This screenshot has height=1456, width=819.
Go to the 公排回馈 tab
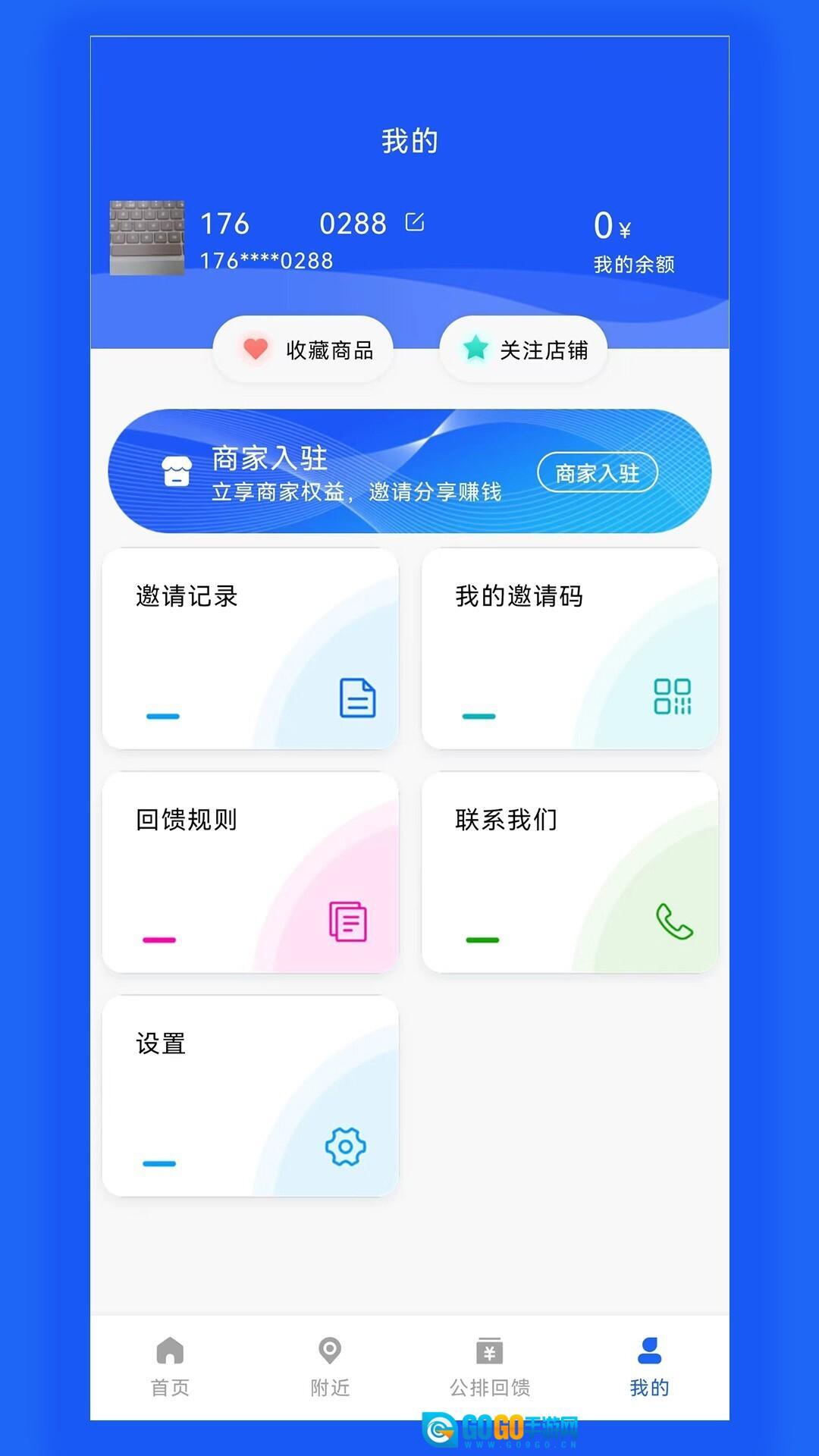490,1367
